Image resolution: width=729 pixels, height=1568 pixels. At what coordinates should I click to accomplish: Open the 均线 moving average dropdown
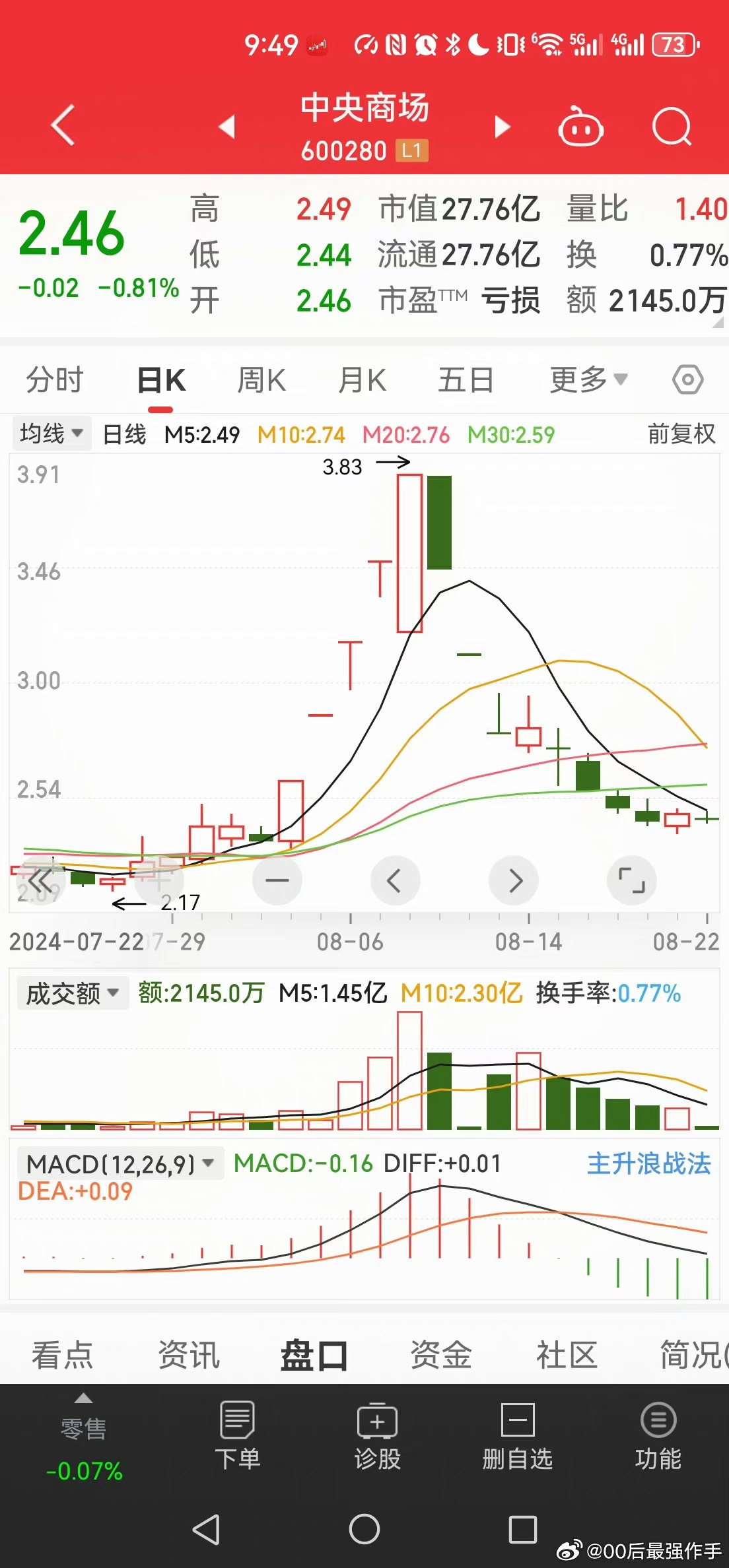pyautogui.click(x=51, y=433)
